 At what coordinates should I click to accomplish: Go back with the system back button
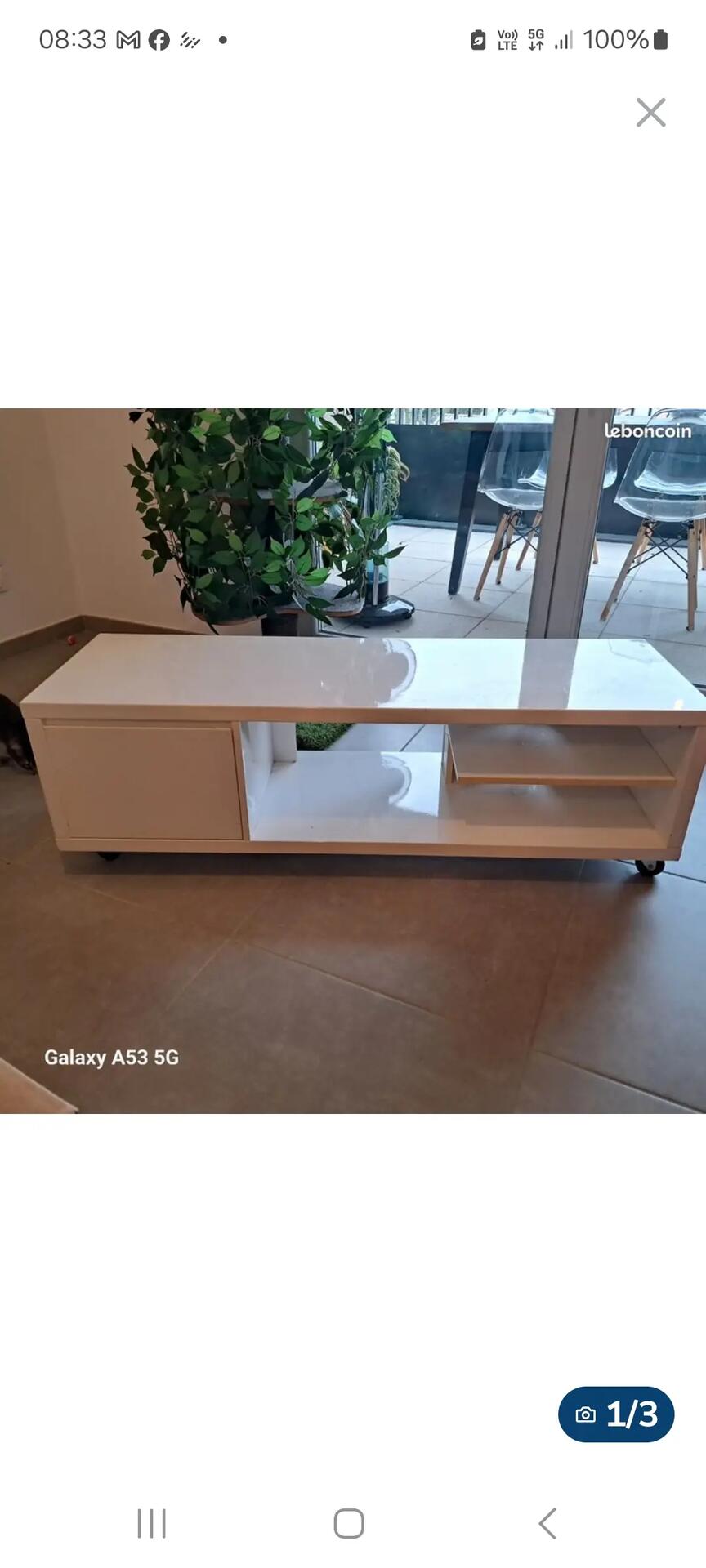point(547,1523)
